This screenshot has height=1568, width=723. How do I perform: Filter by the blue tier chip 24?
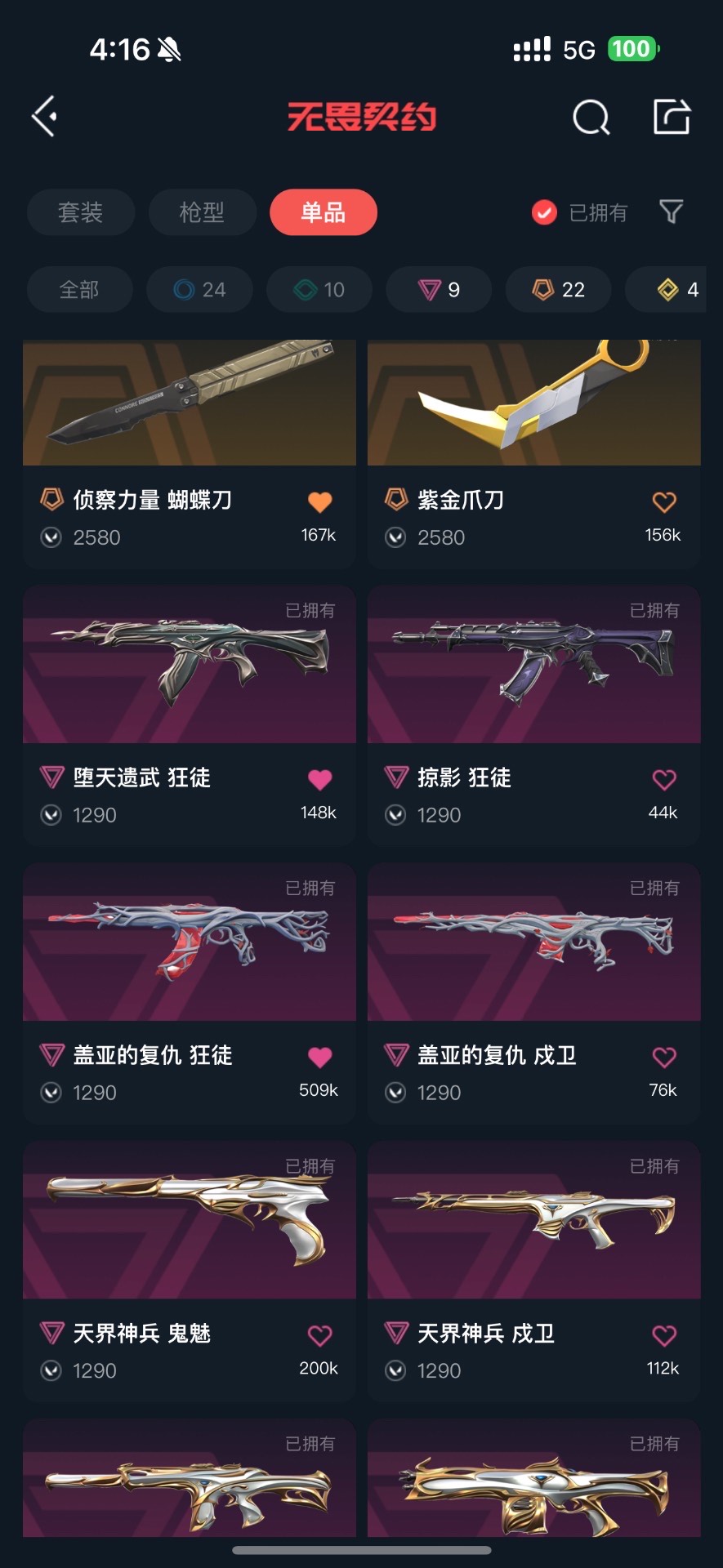tap(199, 289)
